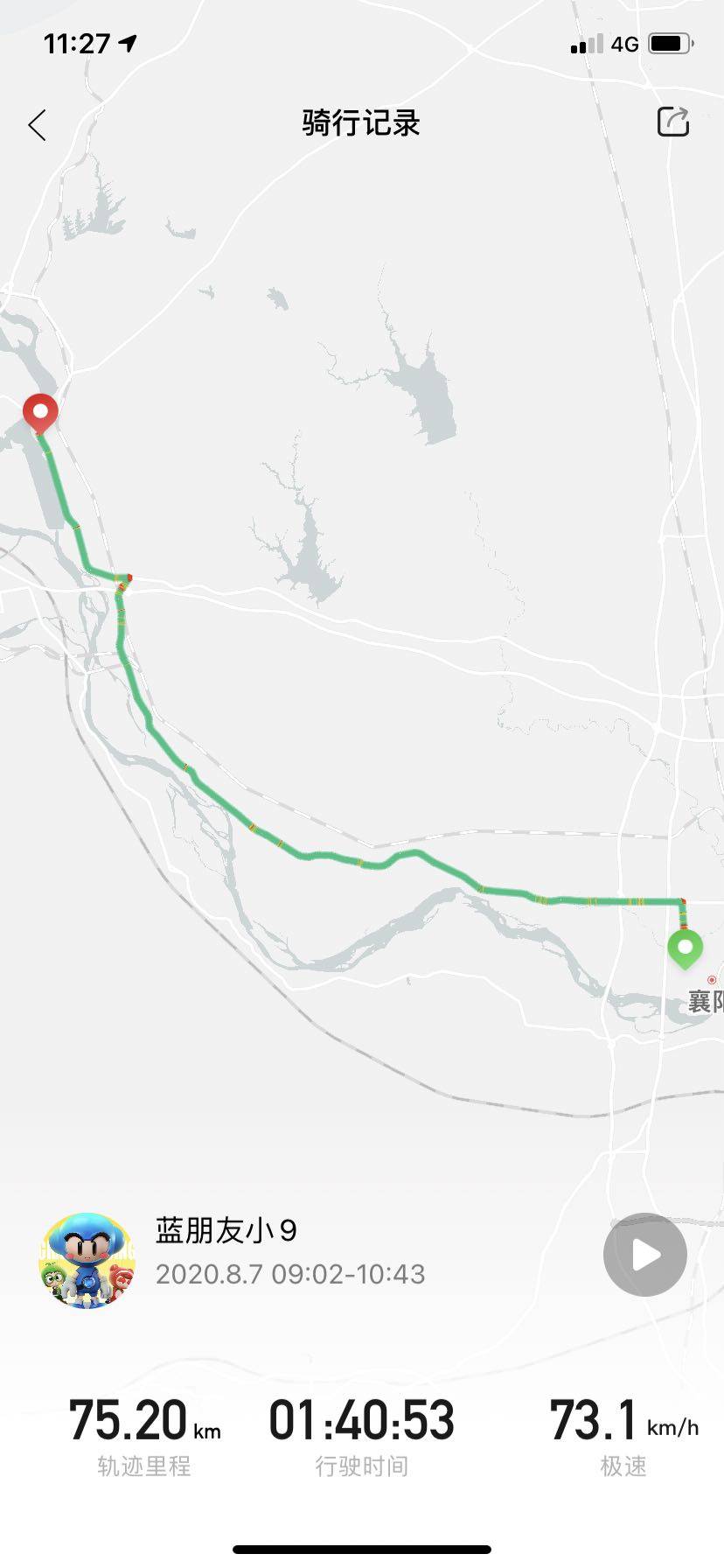This screenshot has width=724, height=1568.
Task: Play the route track animation
Action: click(645, 1255)
